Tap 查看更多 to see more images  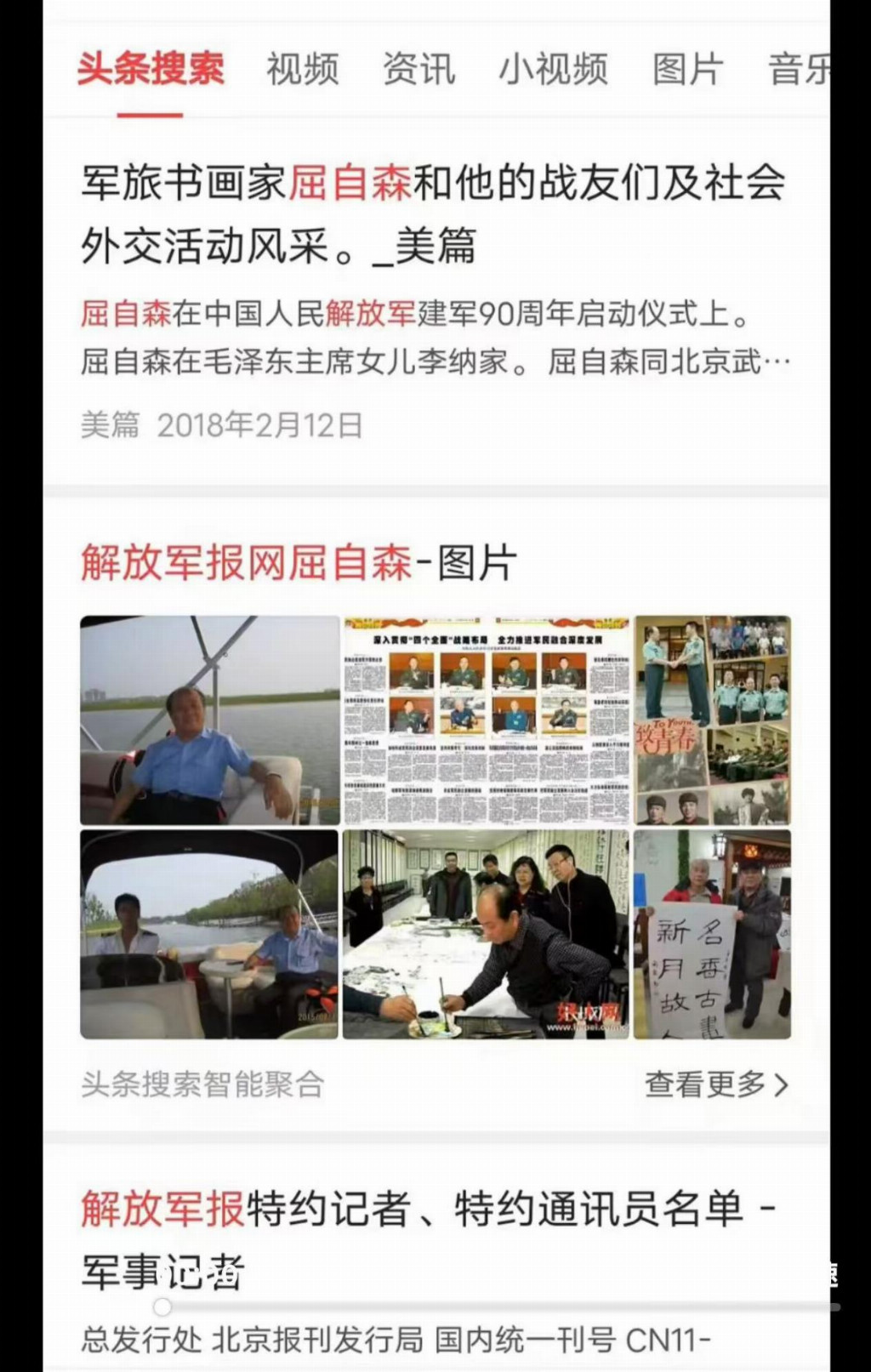(x=716, y=1085)
